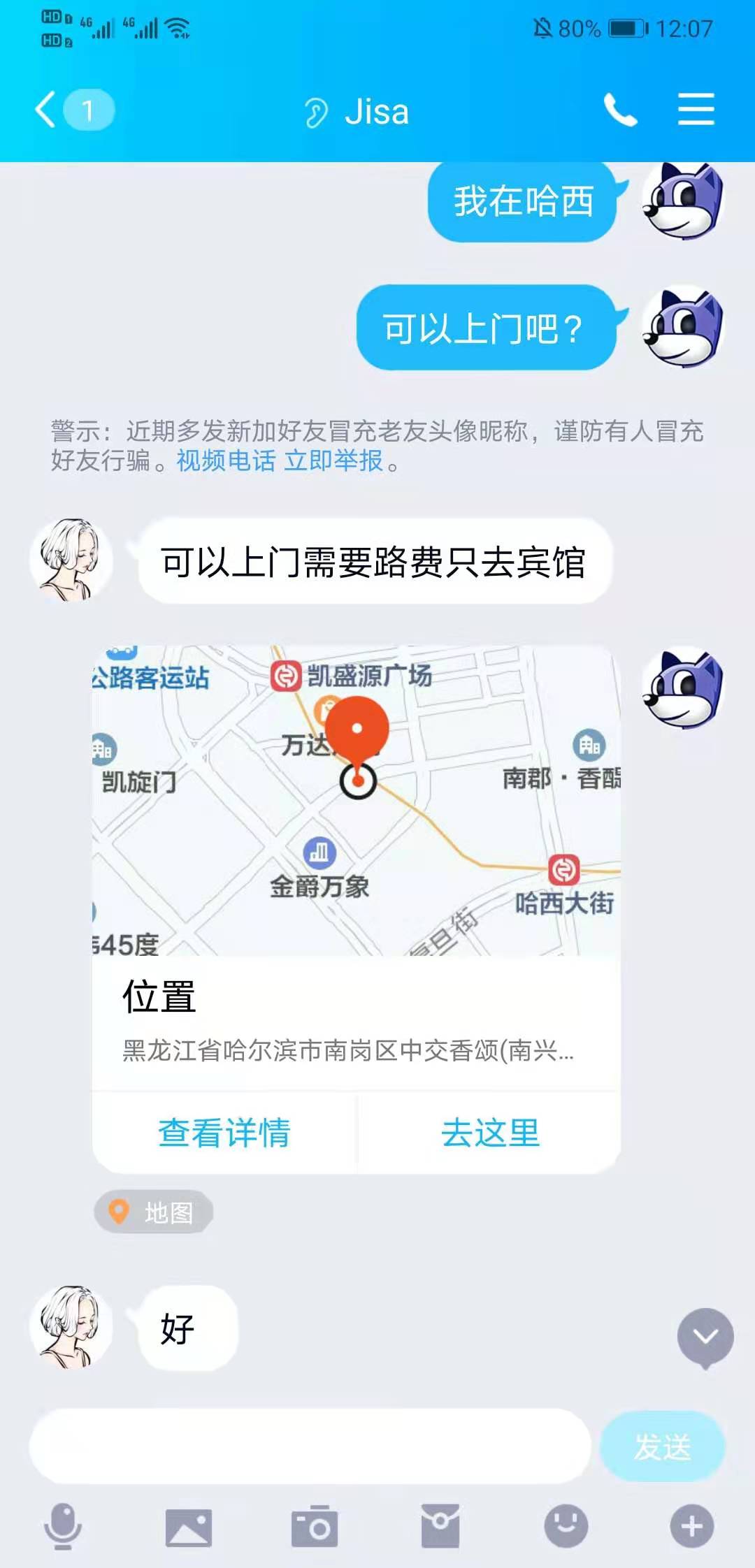
Task: Expand more options with the plus icon
Action: pyautogui.click(x=691, y=1527)
